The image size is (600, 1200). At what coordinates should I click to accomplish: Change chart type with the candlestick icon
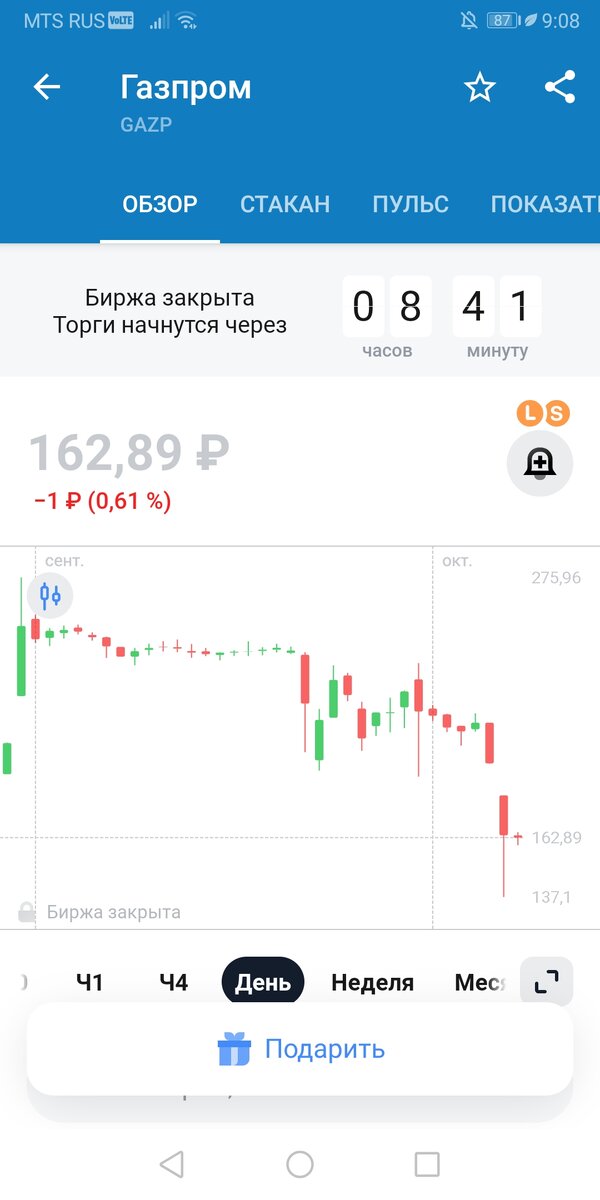point(50,596)
